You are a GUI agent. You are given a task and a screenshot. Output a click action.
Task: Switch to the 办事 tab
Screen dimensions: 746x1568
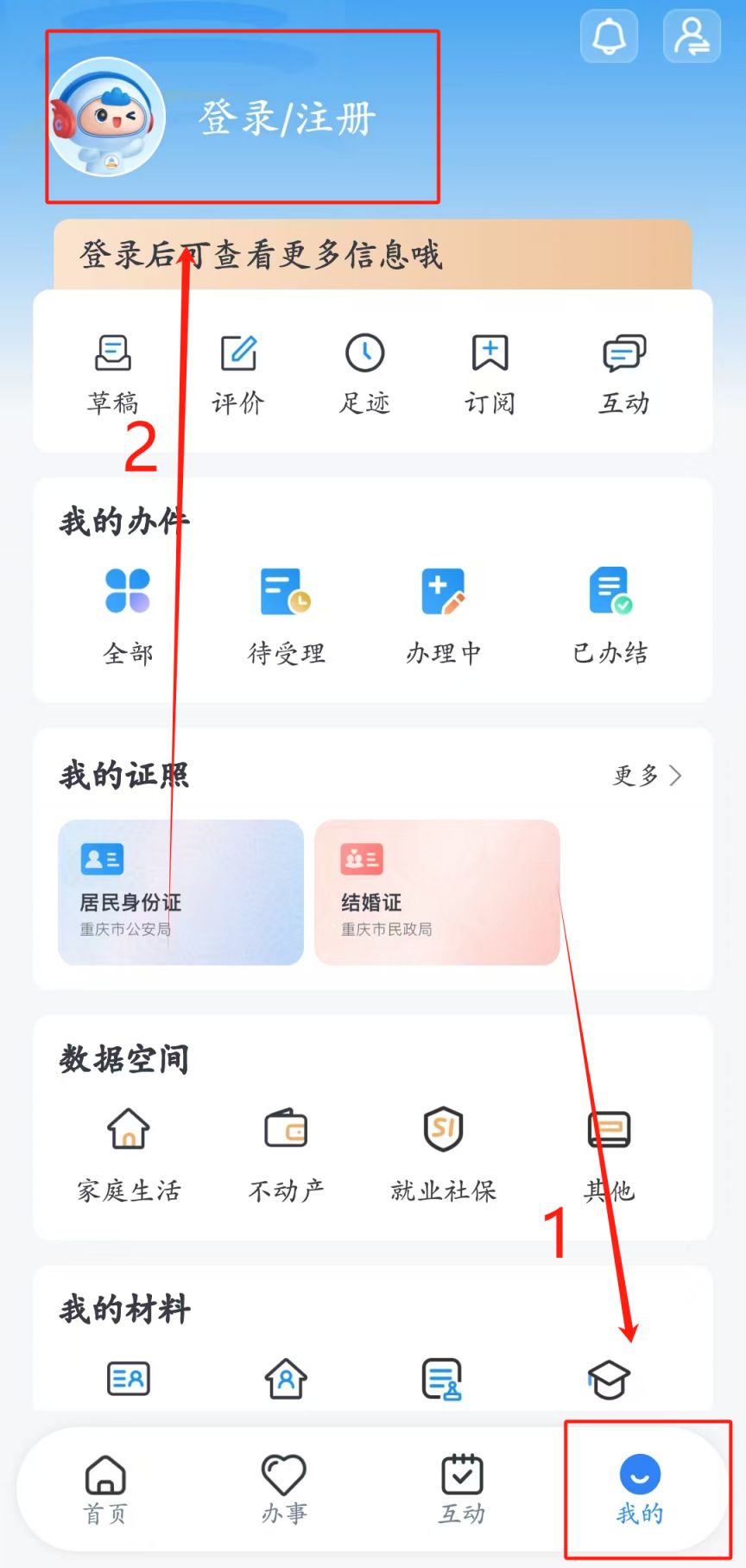coord(284,1489)
